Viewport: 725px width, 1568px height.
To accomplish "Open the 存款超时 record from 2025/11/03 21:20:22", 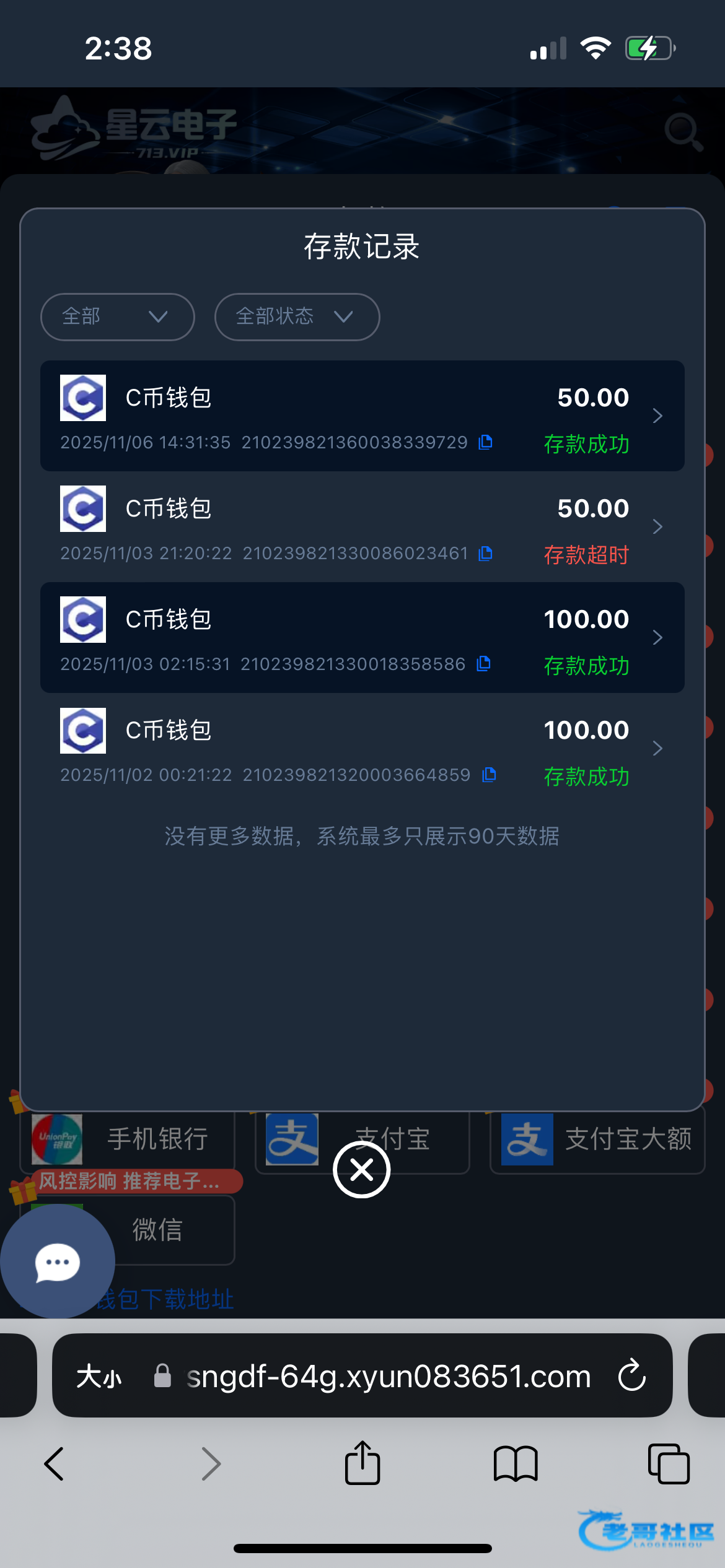I will coord(362,526).
